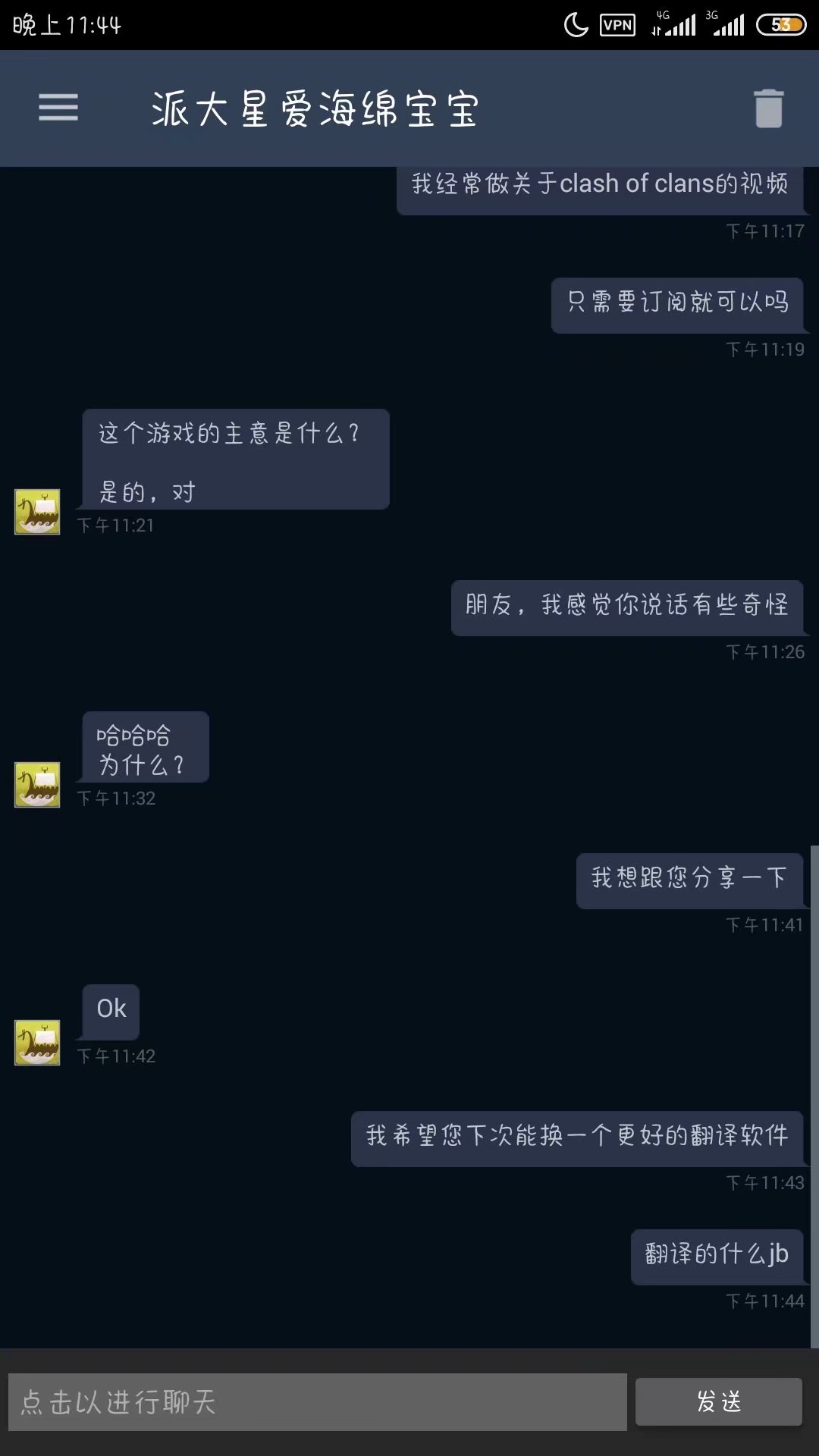Tap the chat title 派大星爱海绵宝宝
Screen dimensions: 819x1456
point(315,108)
